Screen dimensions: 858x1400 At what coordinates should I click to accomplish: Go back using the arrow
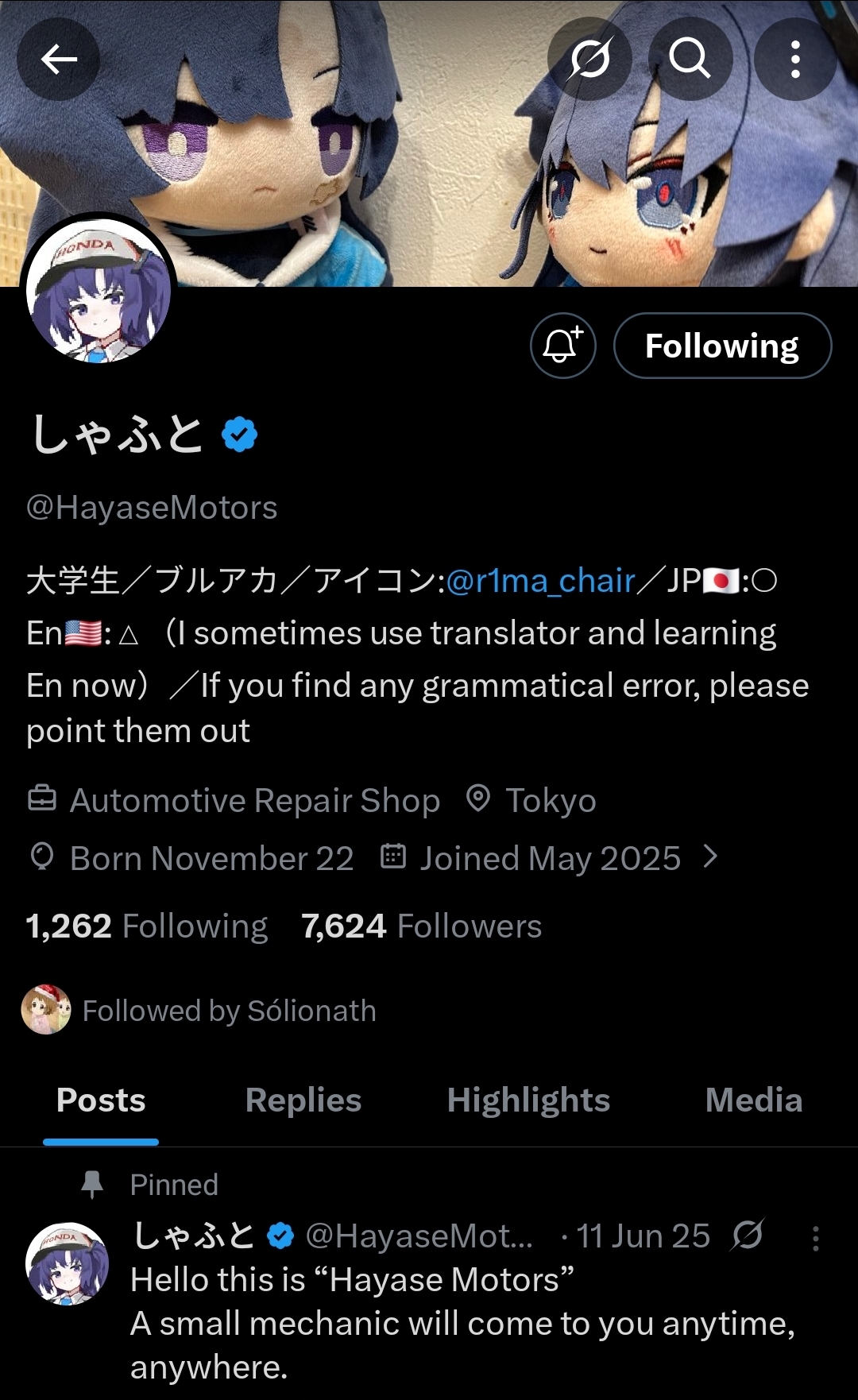coord(58,59)
